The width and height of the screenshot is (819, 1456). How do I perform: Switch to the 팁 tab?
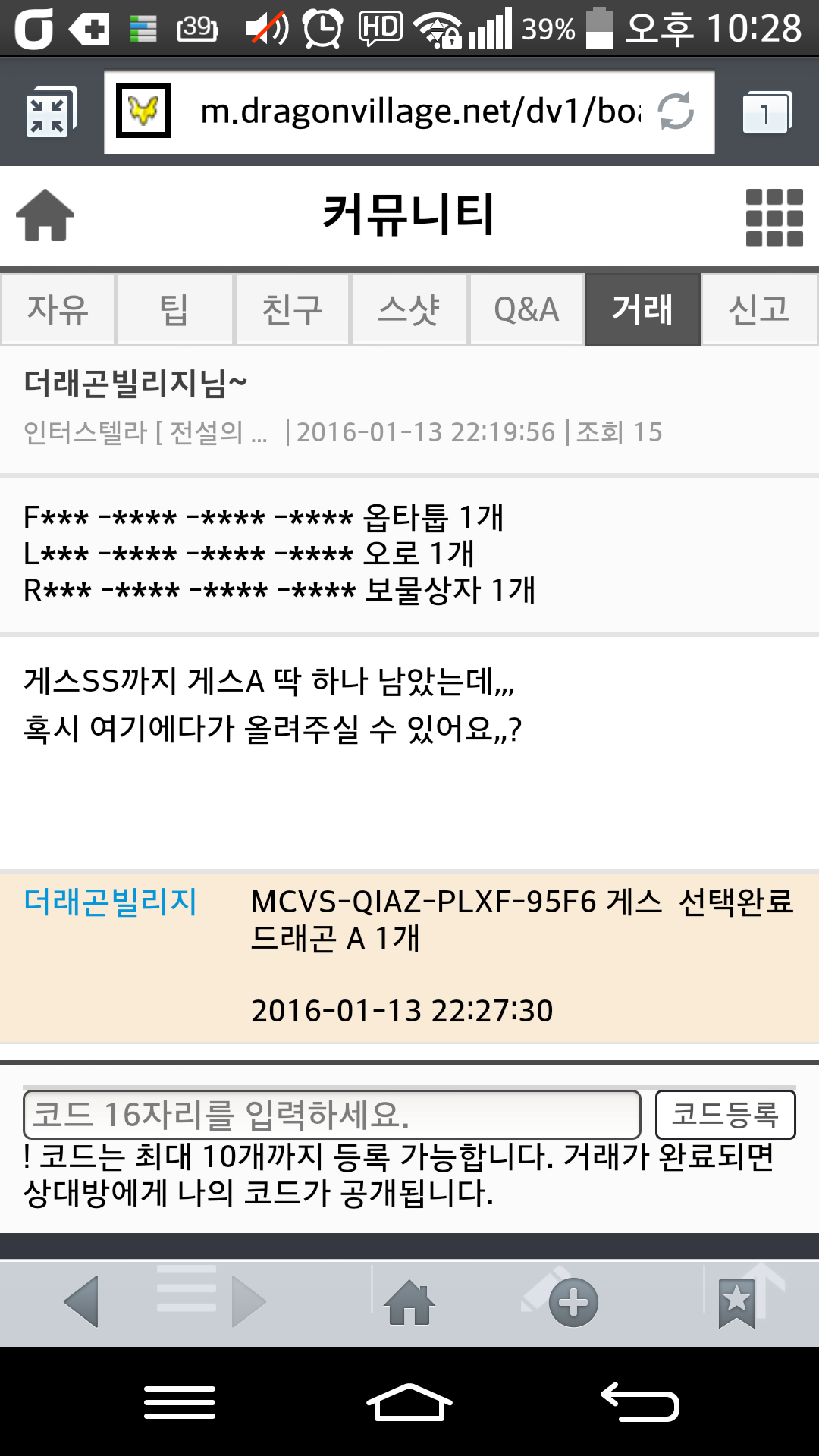pos(174,309)
